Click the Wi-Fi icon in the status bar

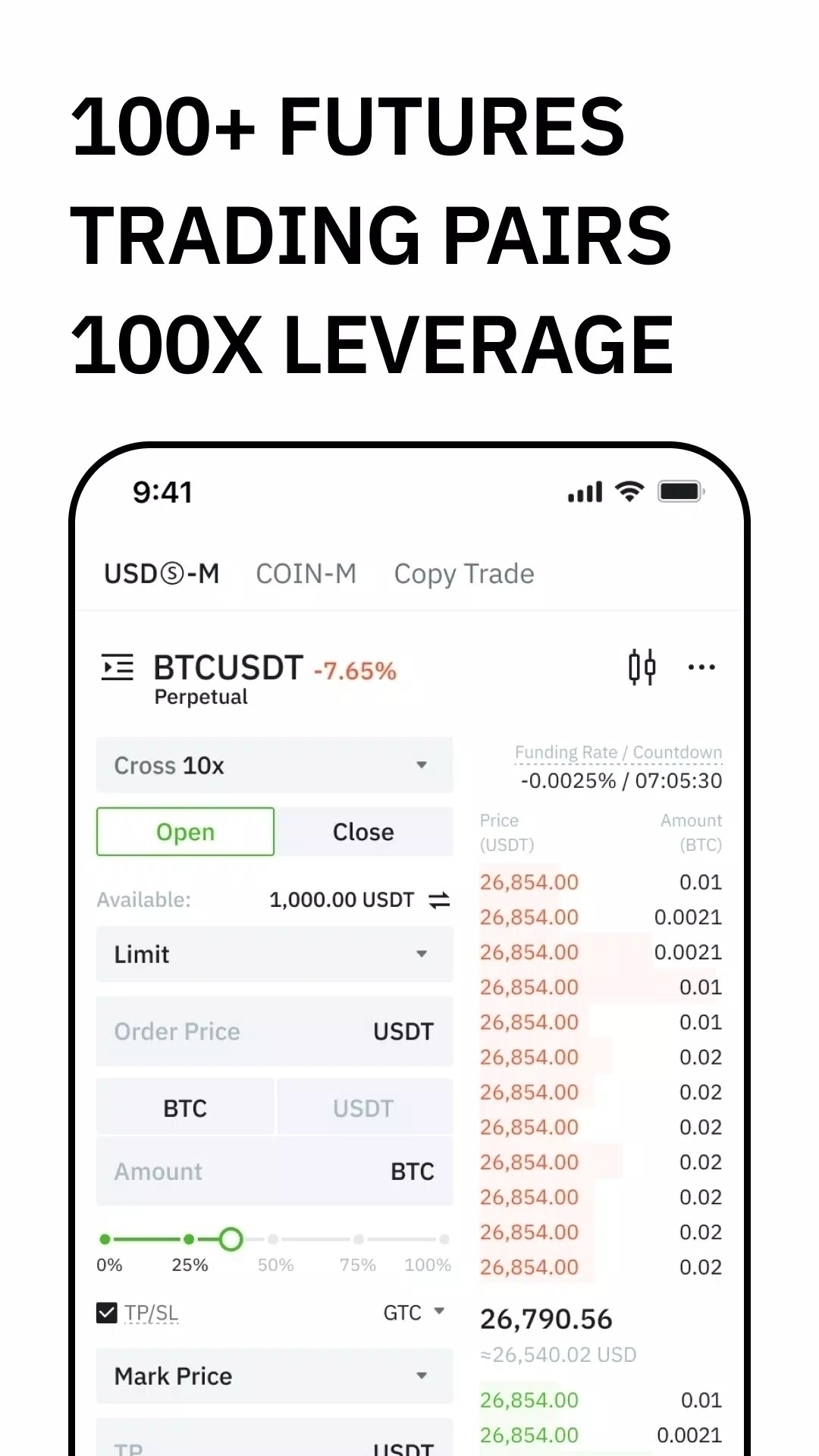pyautogui.click(x=628, y=491)
